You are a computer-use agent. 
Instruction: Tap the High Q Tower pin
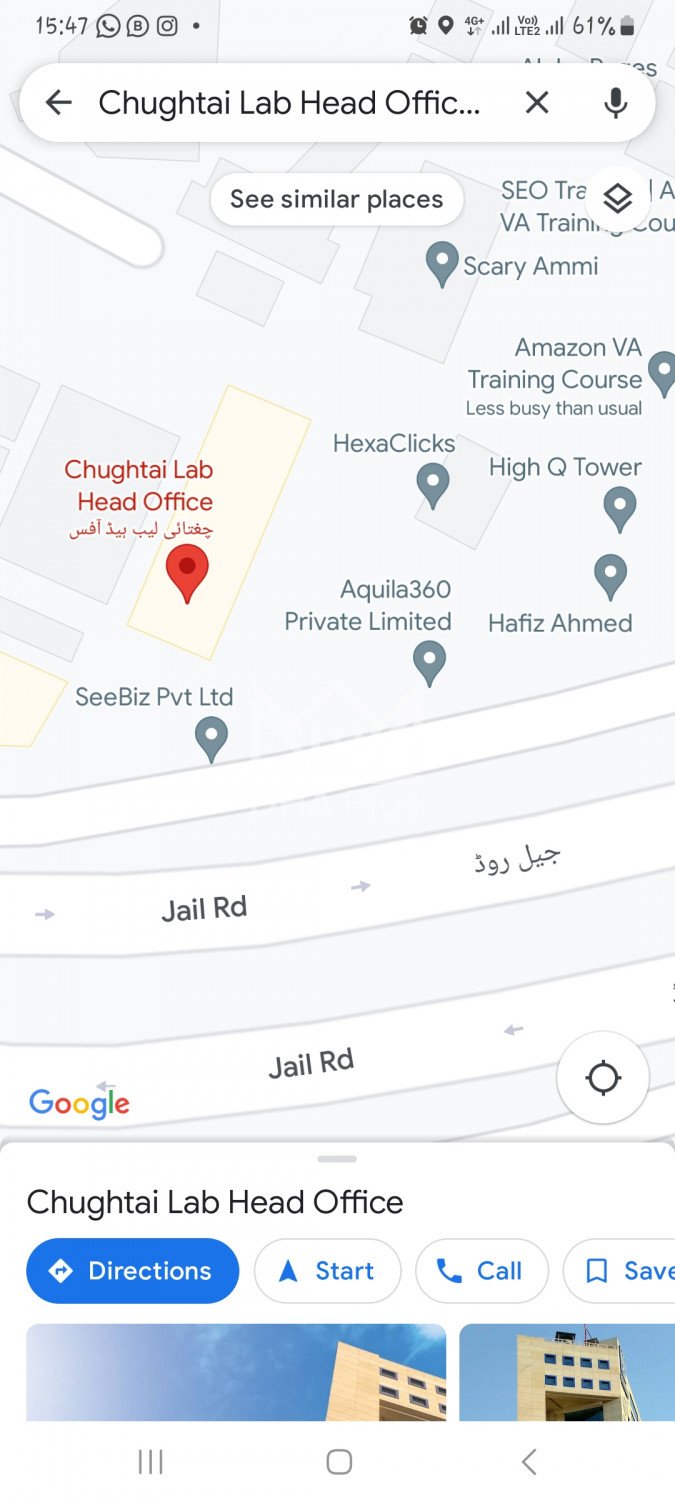click(620, 507)
